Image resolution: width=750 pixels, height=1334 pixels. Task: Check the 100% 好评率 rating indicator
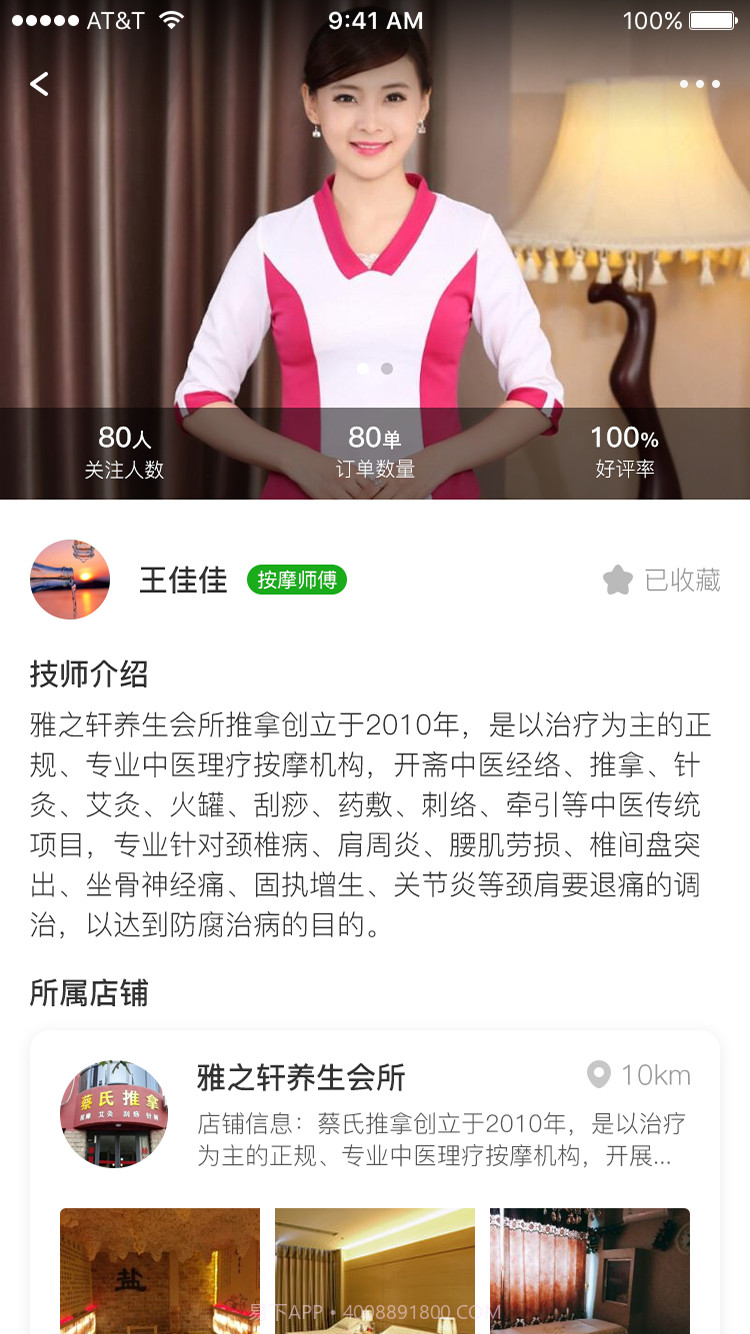point(624,450)
